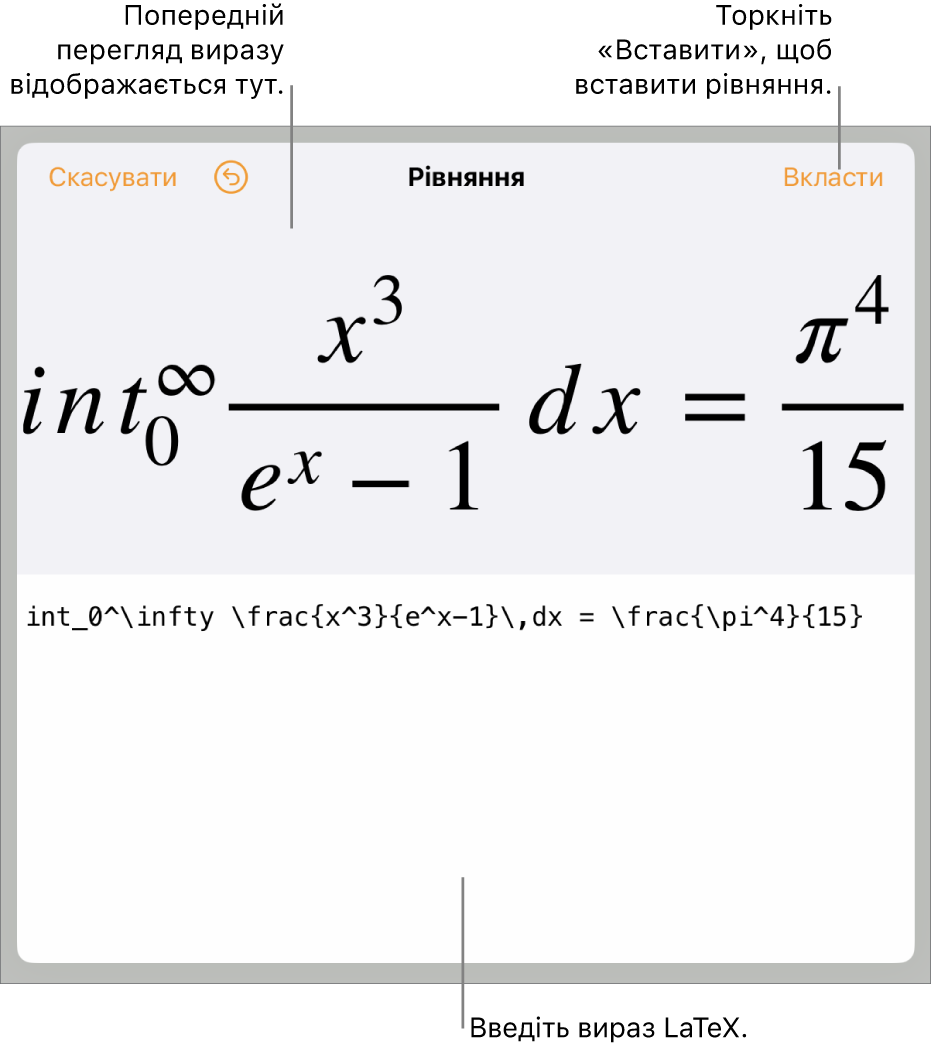Undo the last edit with the arrow icon
The height and width of the screenshot is (1053, 931).
tap(231, 178)
